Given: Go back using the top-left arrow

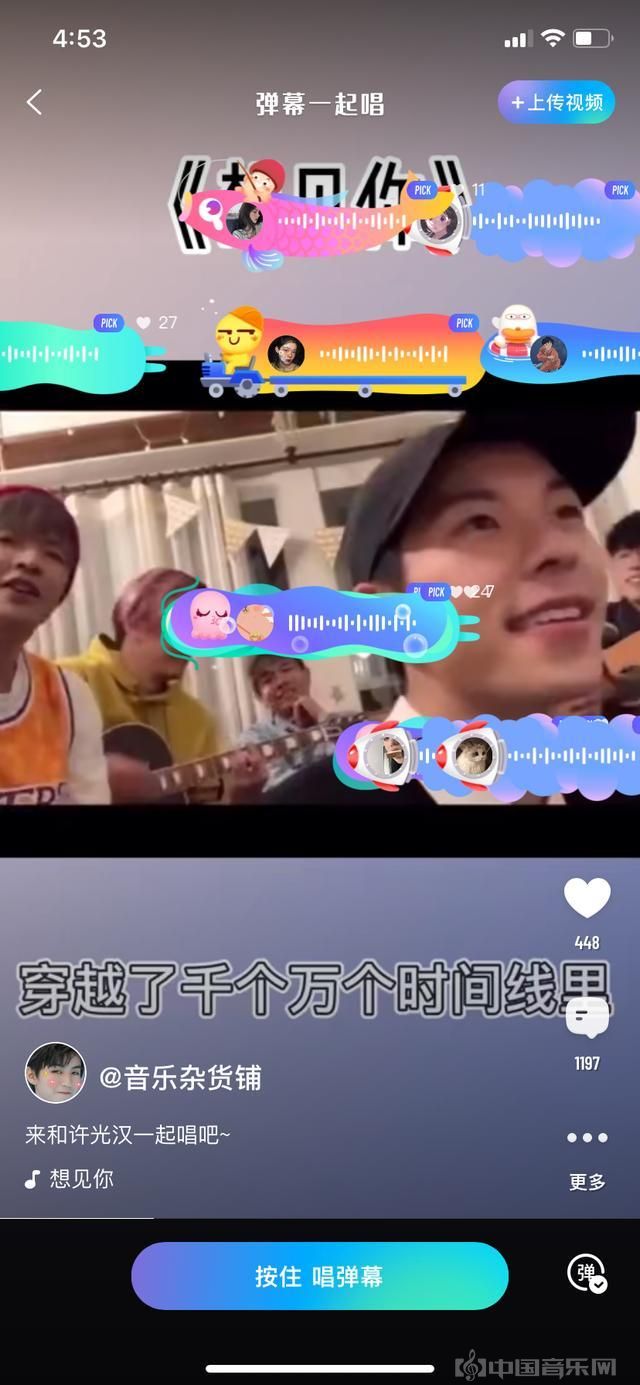Looking at the screenshot, I should pos(35,102).
